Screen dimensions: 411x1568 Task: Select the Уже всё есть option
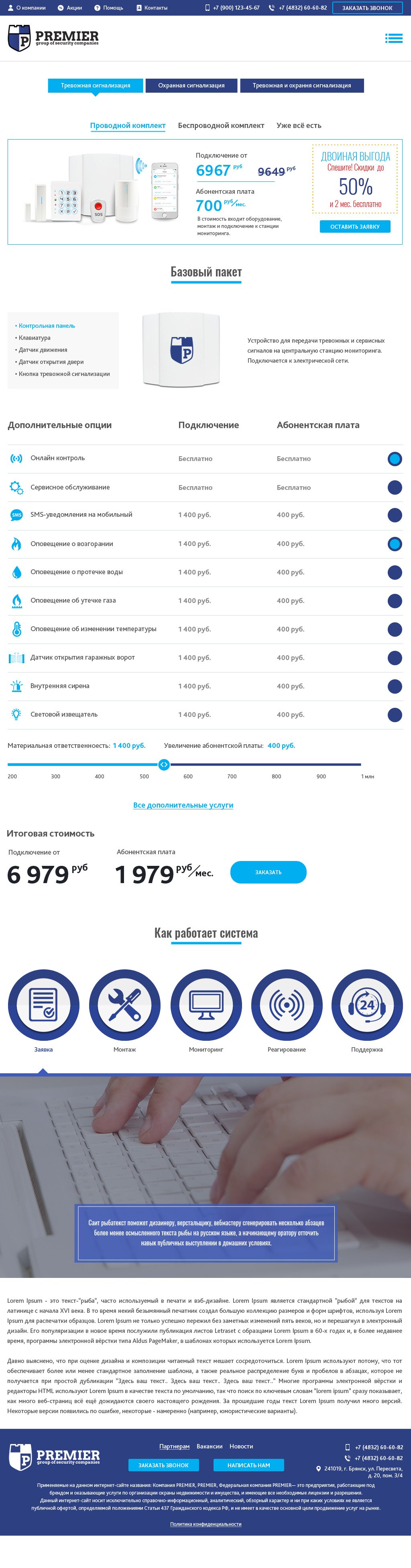pyautogui.click(x=298, y=126)
